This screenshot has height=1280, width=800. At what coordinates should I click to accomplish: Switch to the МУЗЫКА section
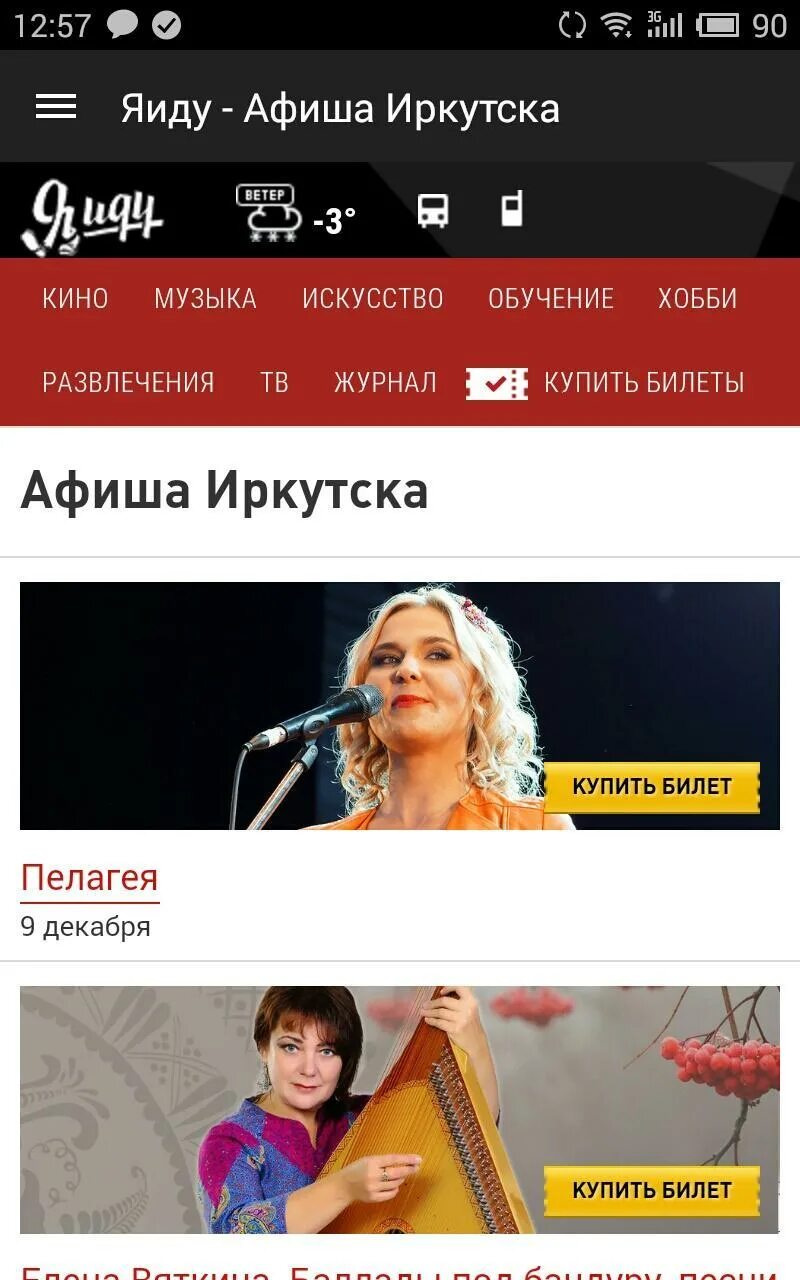click(x=205, y=298)
